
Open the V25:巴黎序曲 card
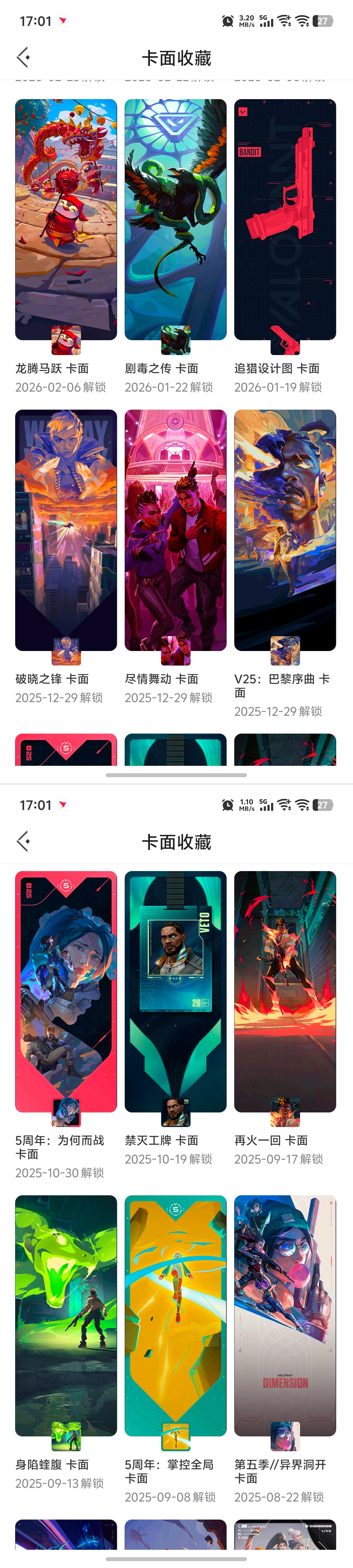coord(285,529)
